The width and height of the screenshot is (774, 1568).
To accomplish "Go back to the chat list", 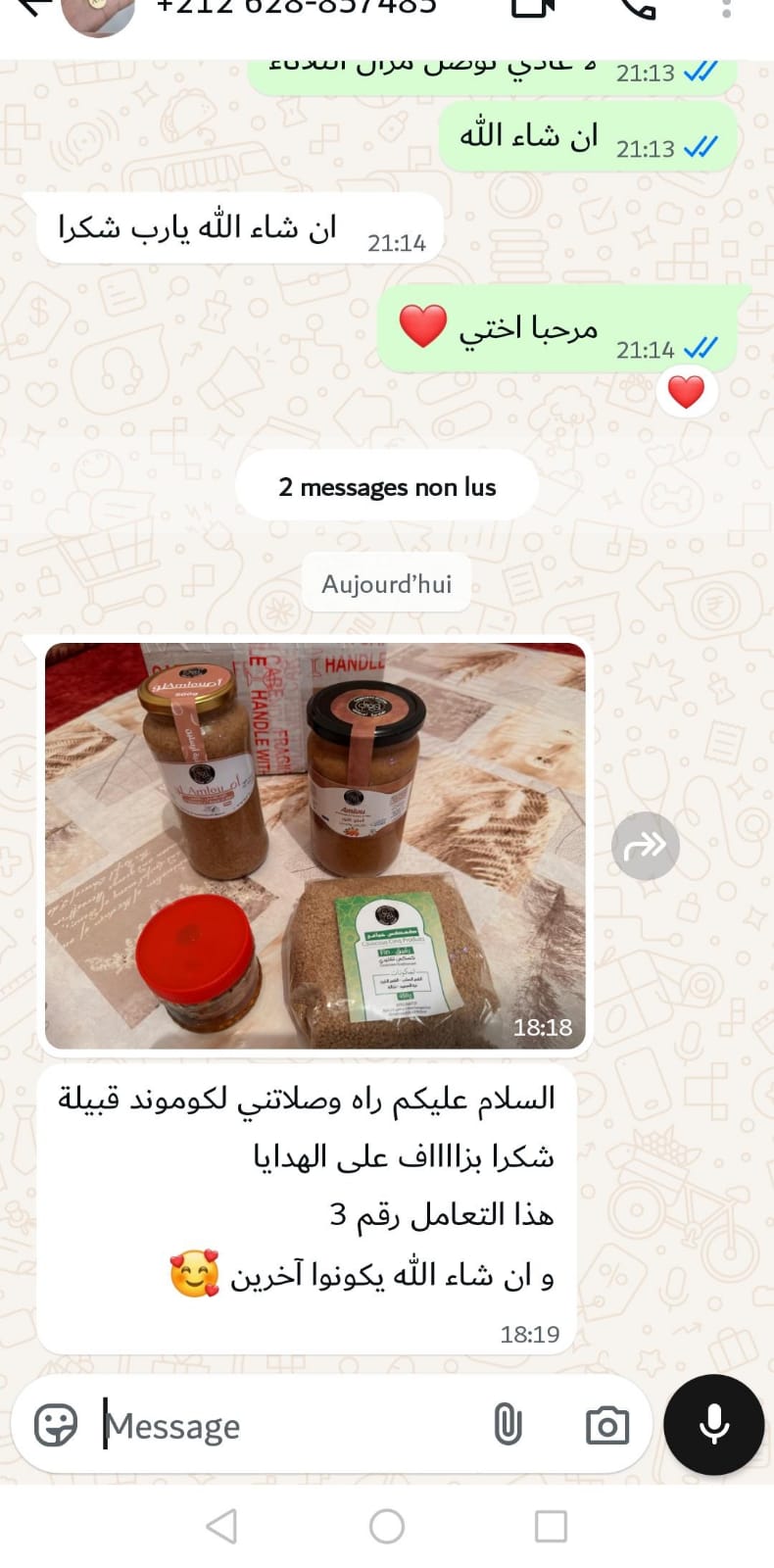I will (31, 6).
